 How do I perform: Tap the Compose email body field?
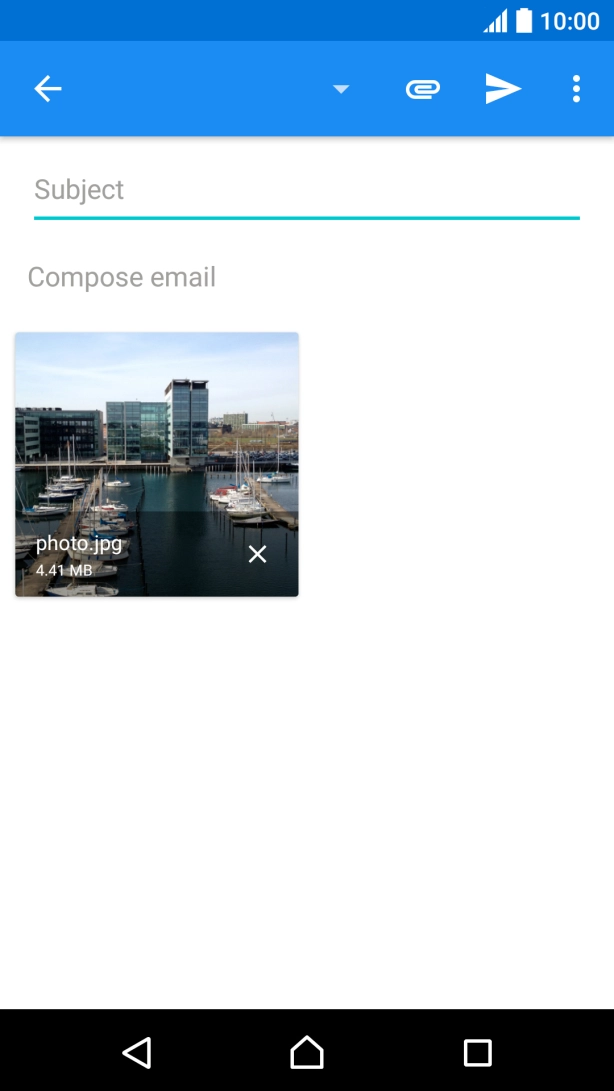306,277
